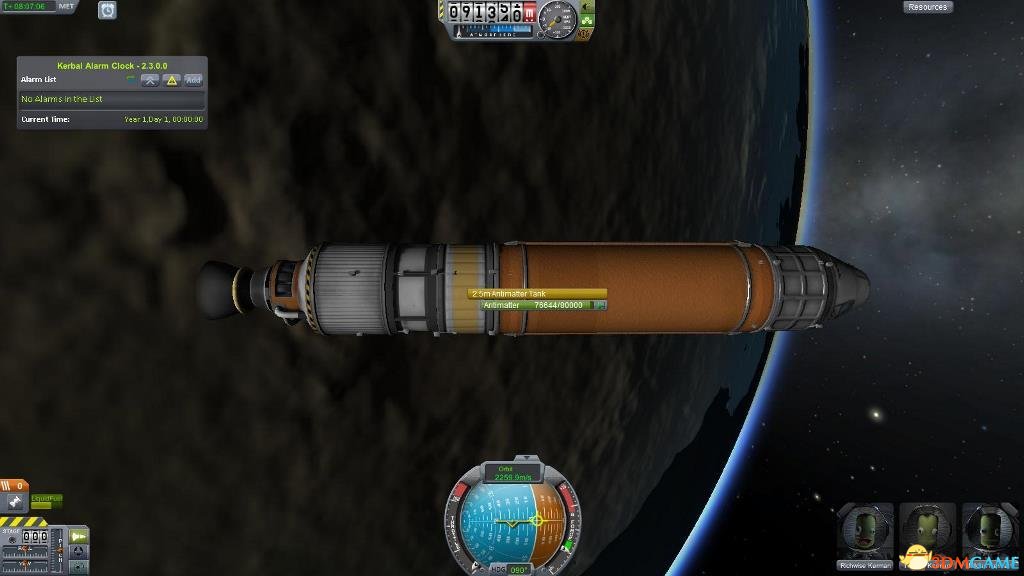
Task: Select the docking part icon in stage list
Action: coord(16,503)
